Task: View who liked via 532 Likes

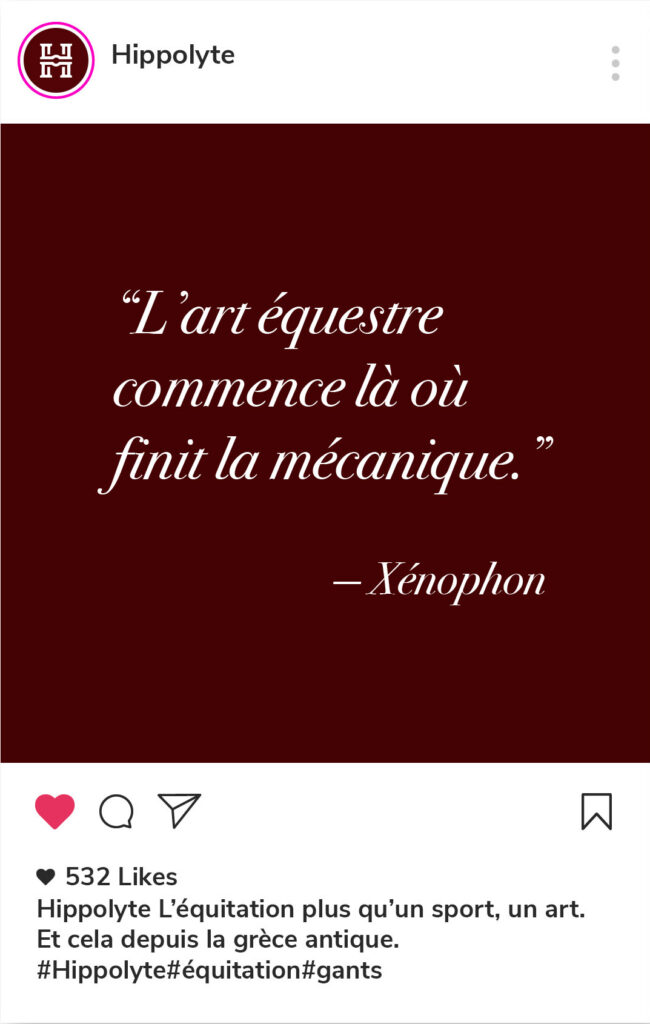Action: coord(120,878)
